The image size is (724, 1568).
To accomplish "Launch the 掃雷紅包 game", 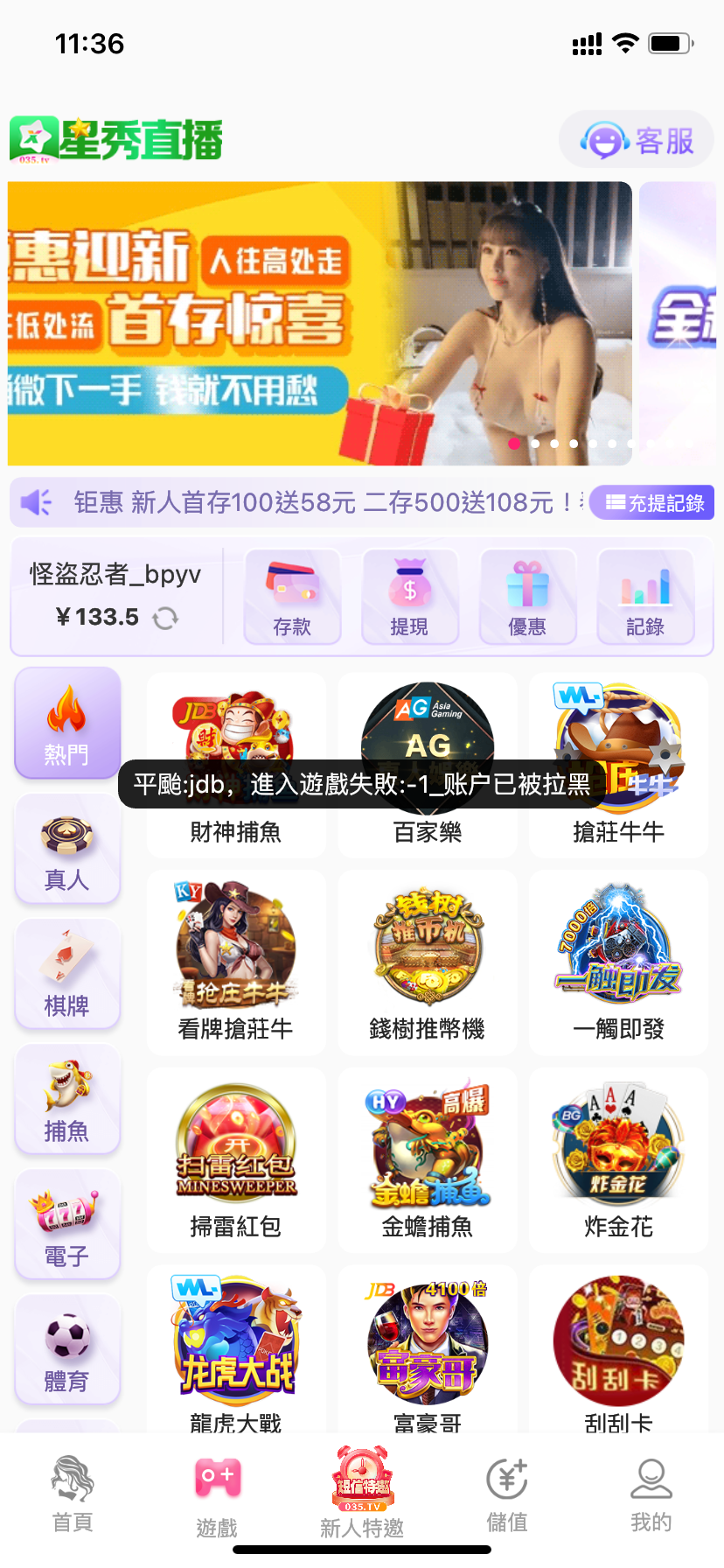I will [x=236, y=1159].
